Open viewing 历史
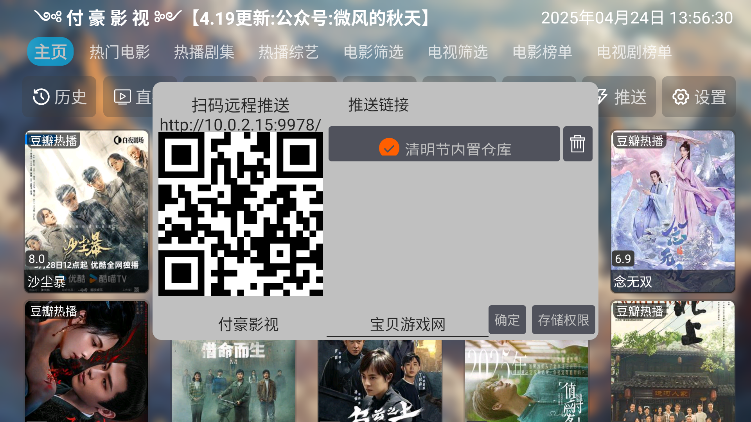751x422 pixels. (60, 97)
